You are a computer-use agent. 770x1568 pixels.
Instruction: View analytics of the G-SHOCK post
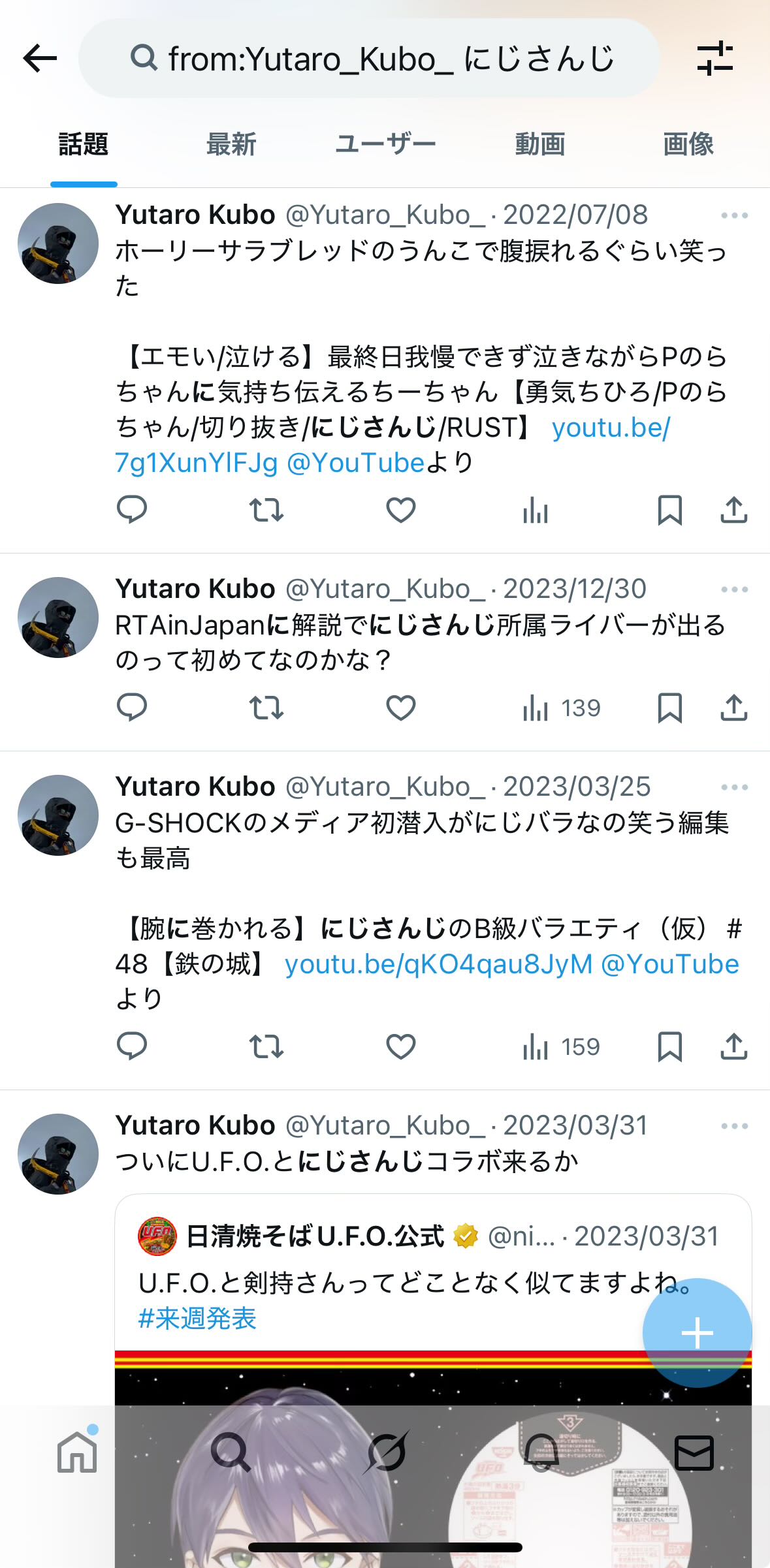point(560,1046)
